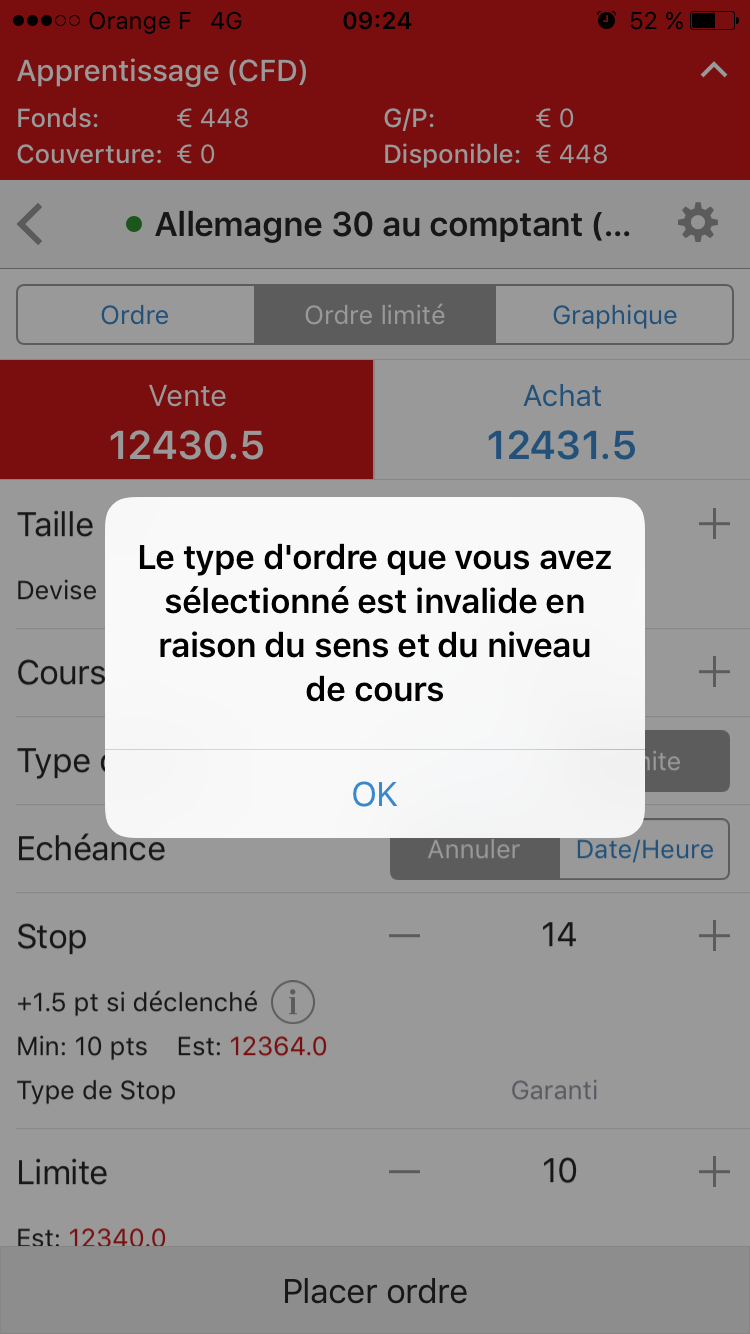
Task: Increase the Limite distance
Action: 714,1171
